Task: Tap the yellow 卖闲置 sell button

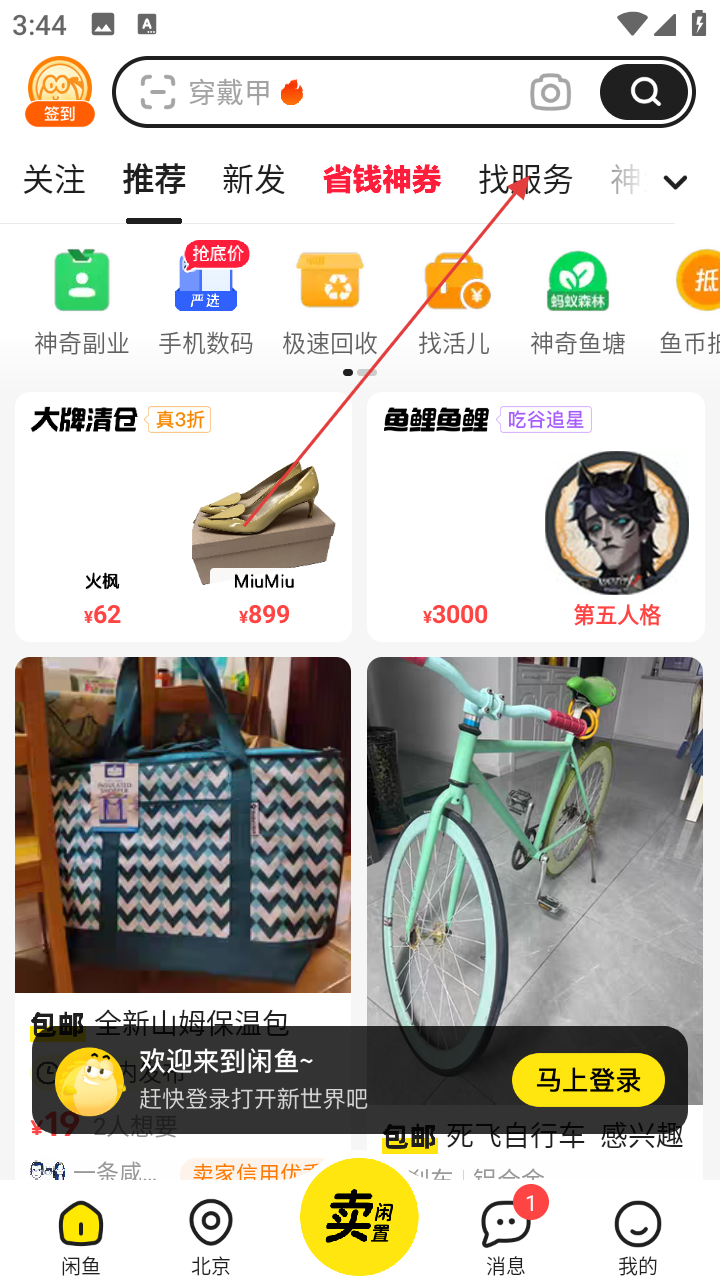Action: point(359,1217)
